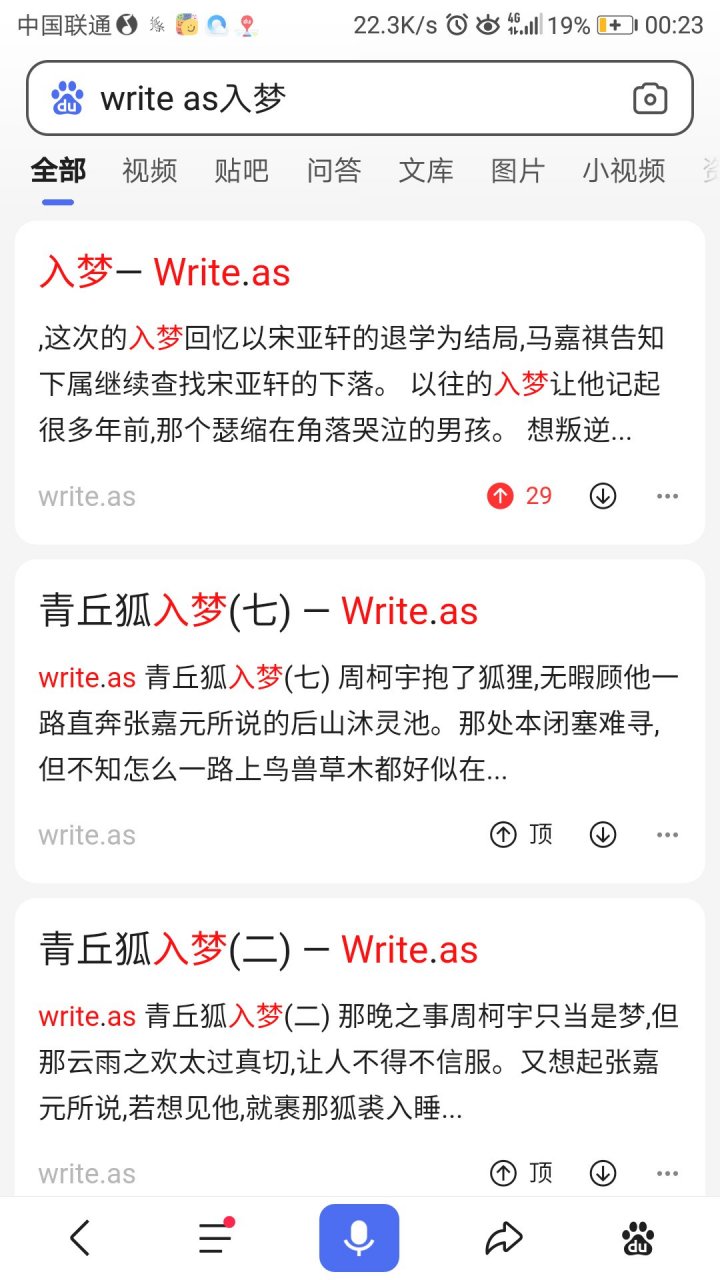This screenshot has height=1280, width=720.
Task: Switch to the 图片 tab
Action: 516,171
